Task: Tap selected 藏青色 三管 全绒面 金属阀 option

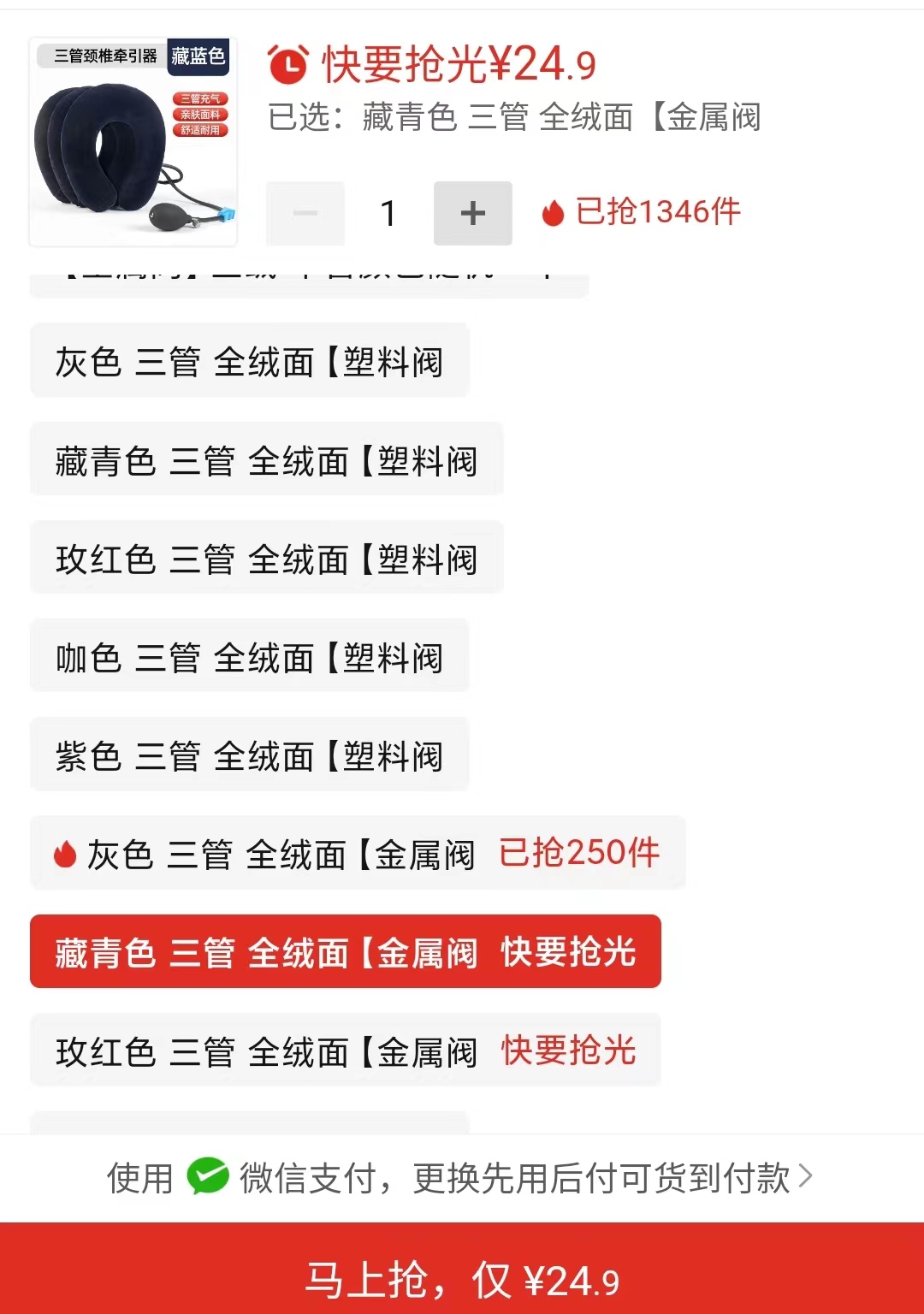Action: click(x=345, y=952)
